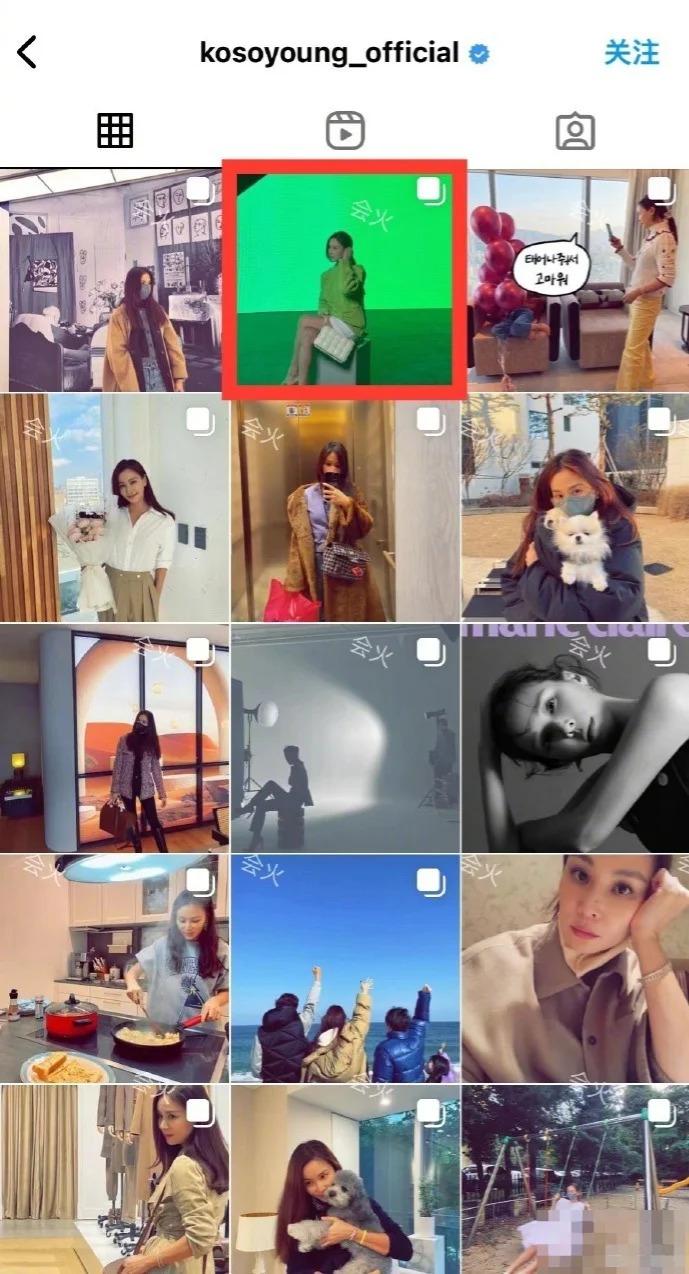The image size is (689, 1274).
Task: Tap the 关注 follow button
Action: (631, 52)
